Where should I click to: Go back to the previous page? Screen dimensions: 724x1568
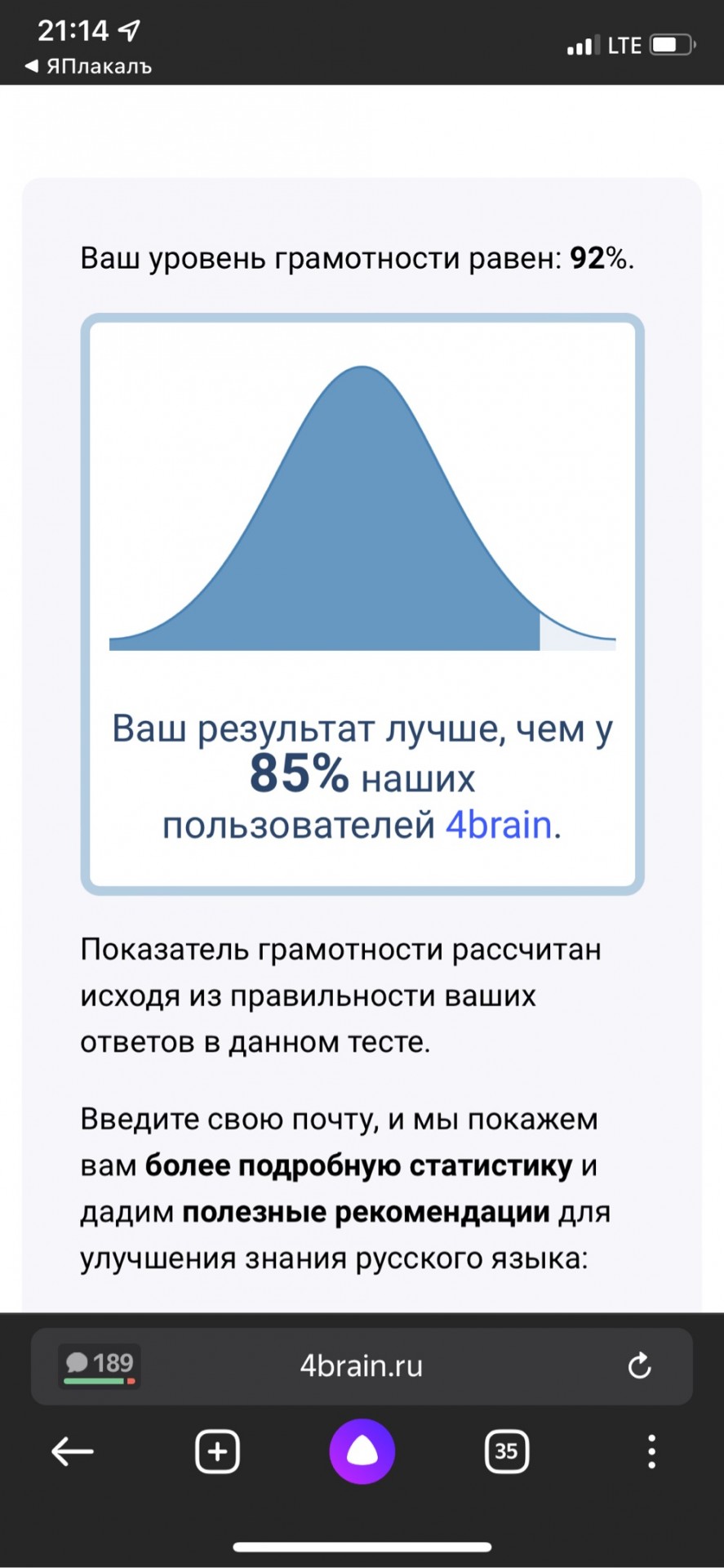click(73, 1452)
